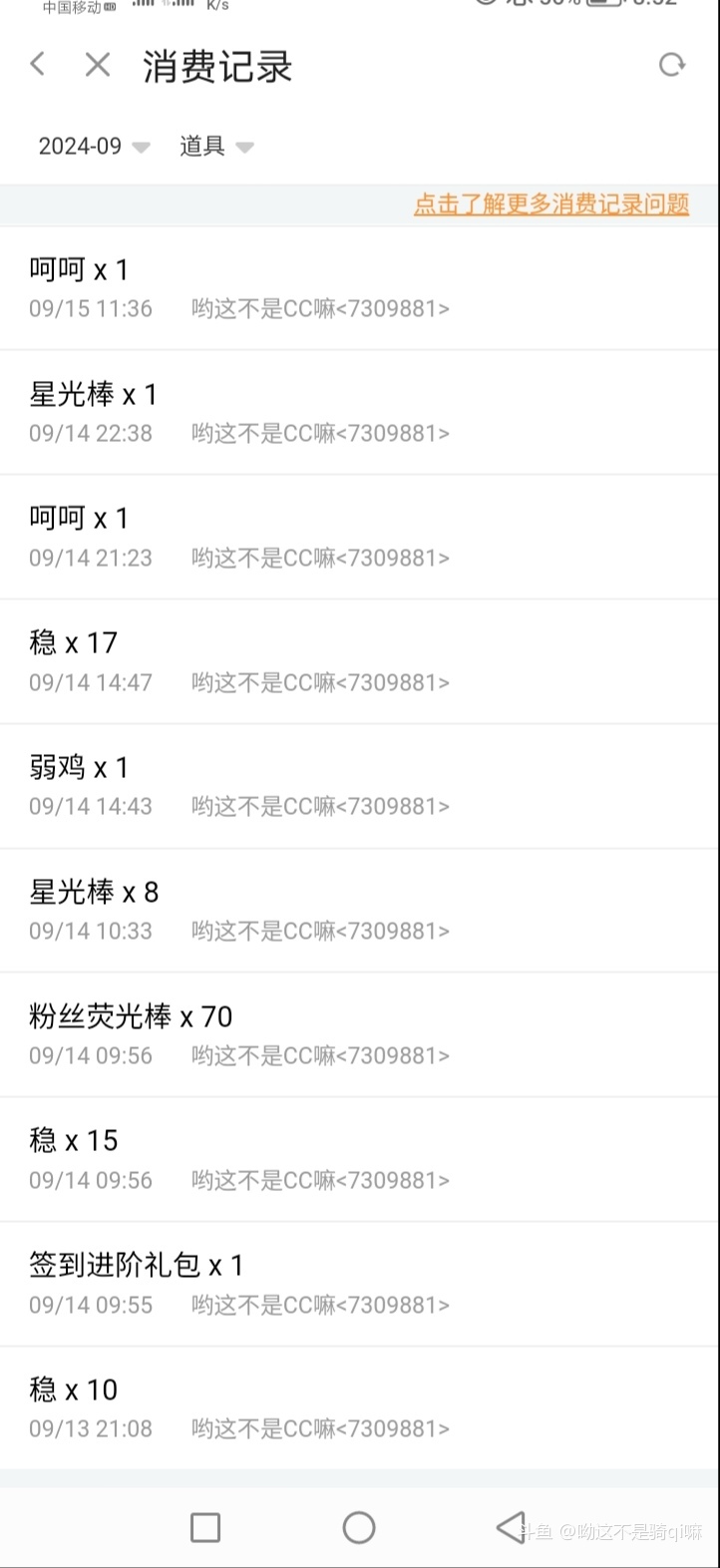Open the 点击了解更多消费记录问题 link

click(551, 204)
